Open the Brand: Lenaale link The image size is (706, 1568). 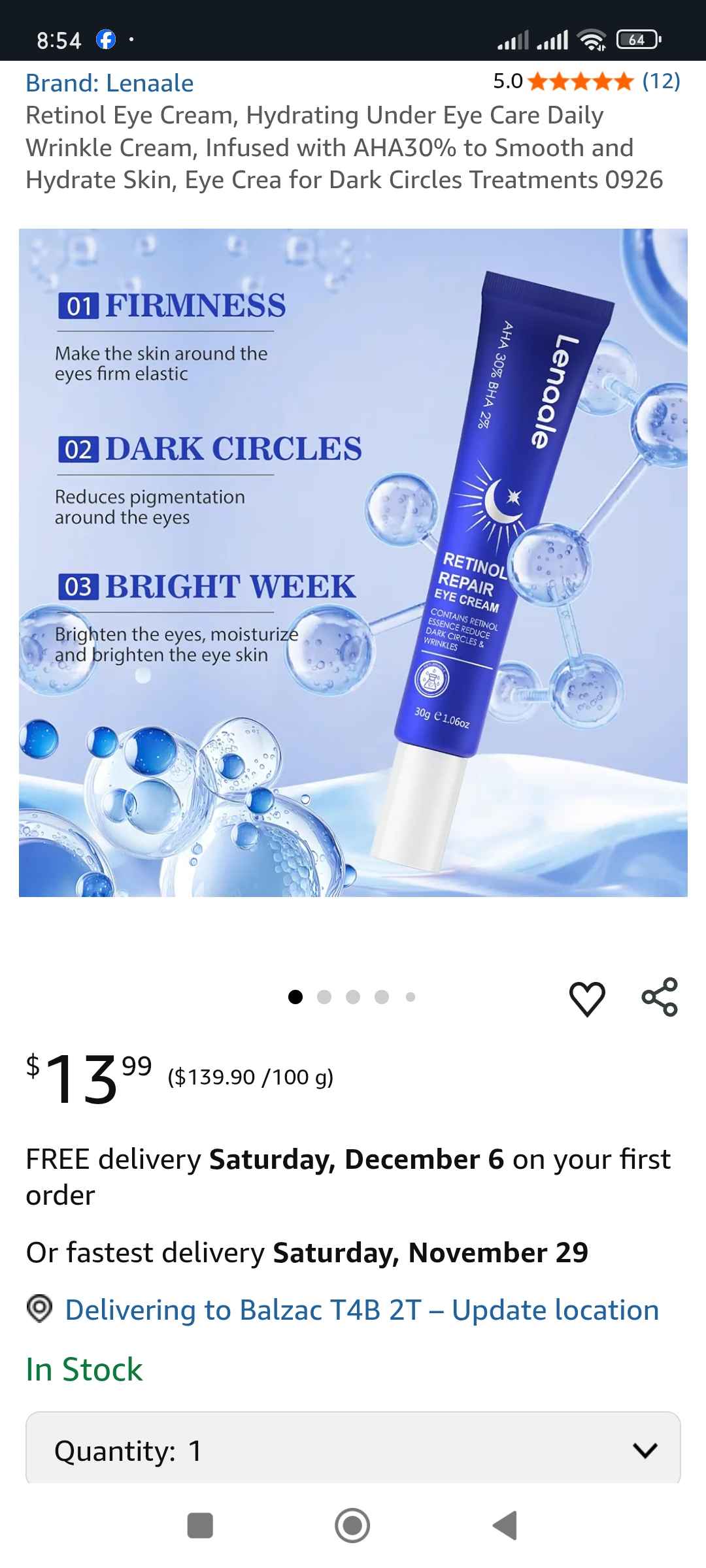(110, 83)
